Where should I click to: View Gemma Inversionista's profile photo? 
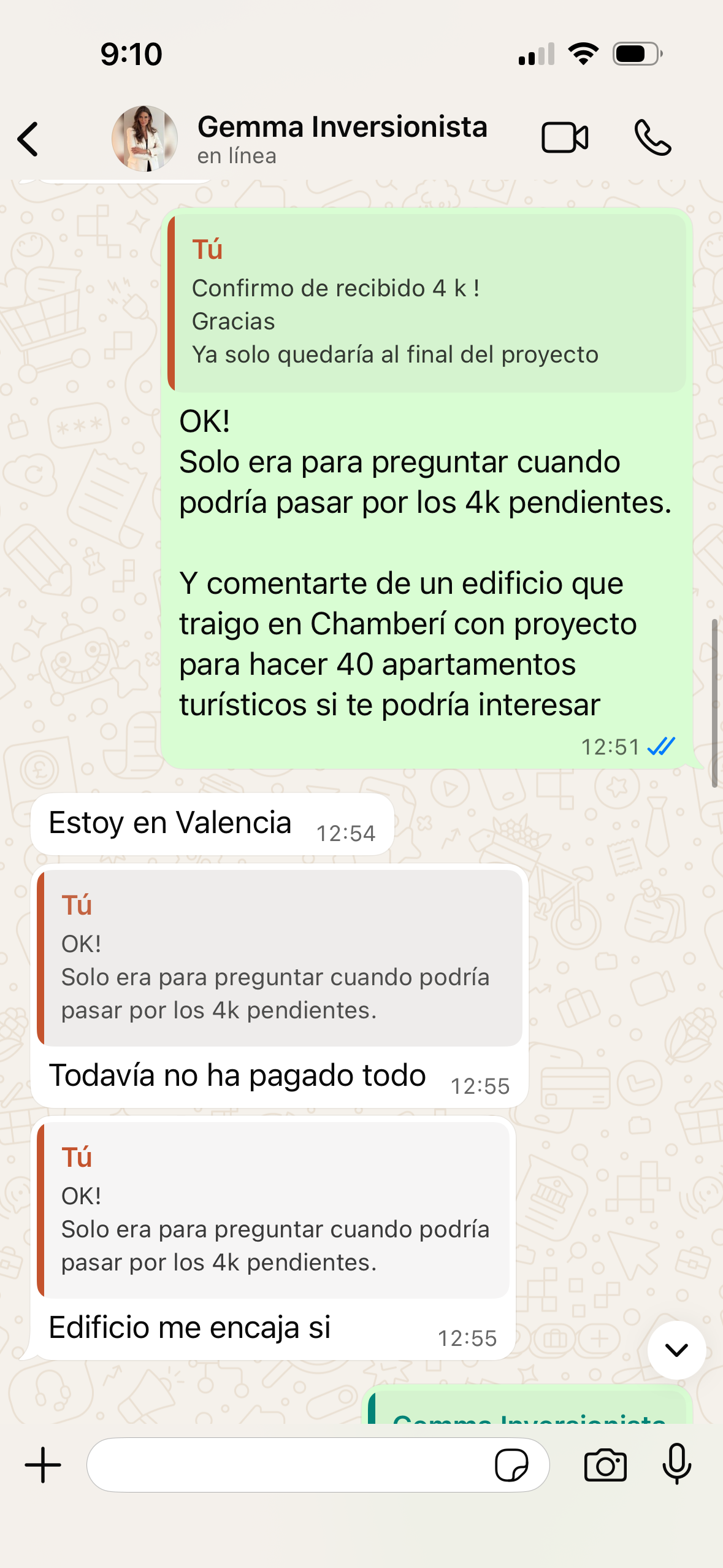pos(144,138)
